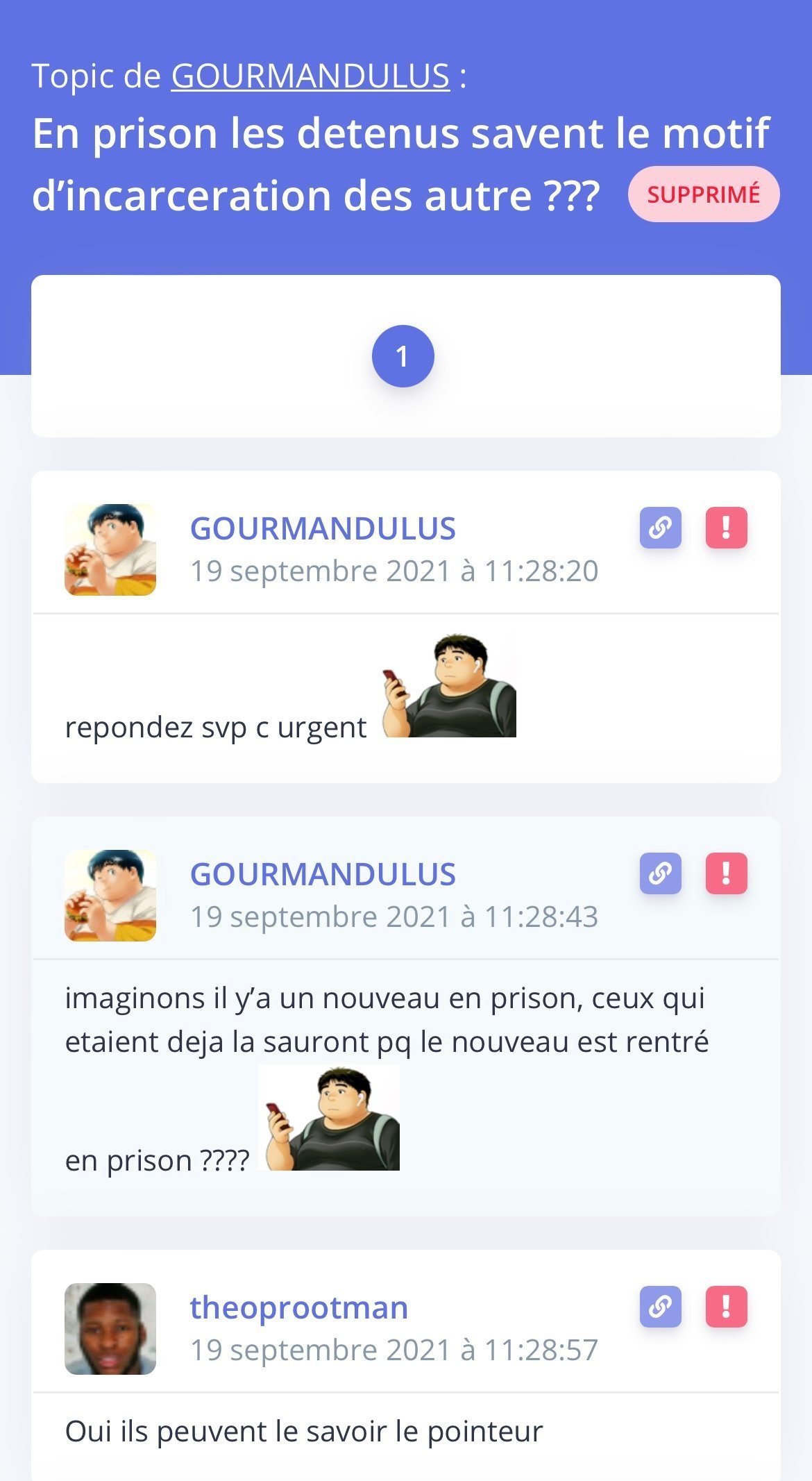Select page 1 in the pagination
Image resolution: width=812 pixels, height=1481 pixels.
click(403, 356)
